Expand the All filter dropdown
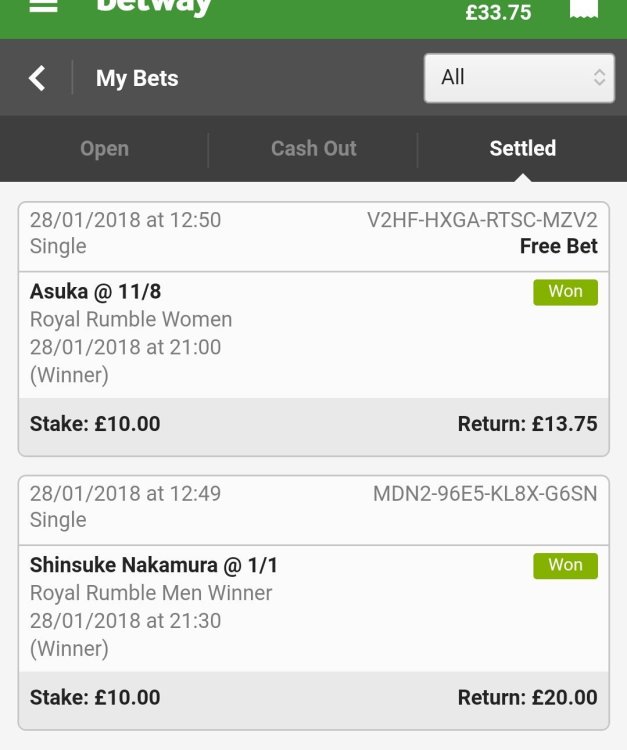Image resolution: width=627 pixels, height=750 pixels. pyautogui.click(x=519, y=77)
